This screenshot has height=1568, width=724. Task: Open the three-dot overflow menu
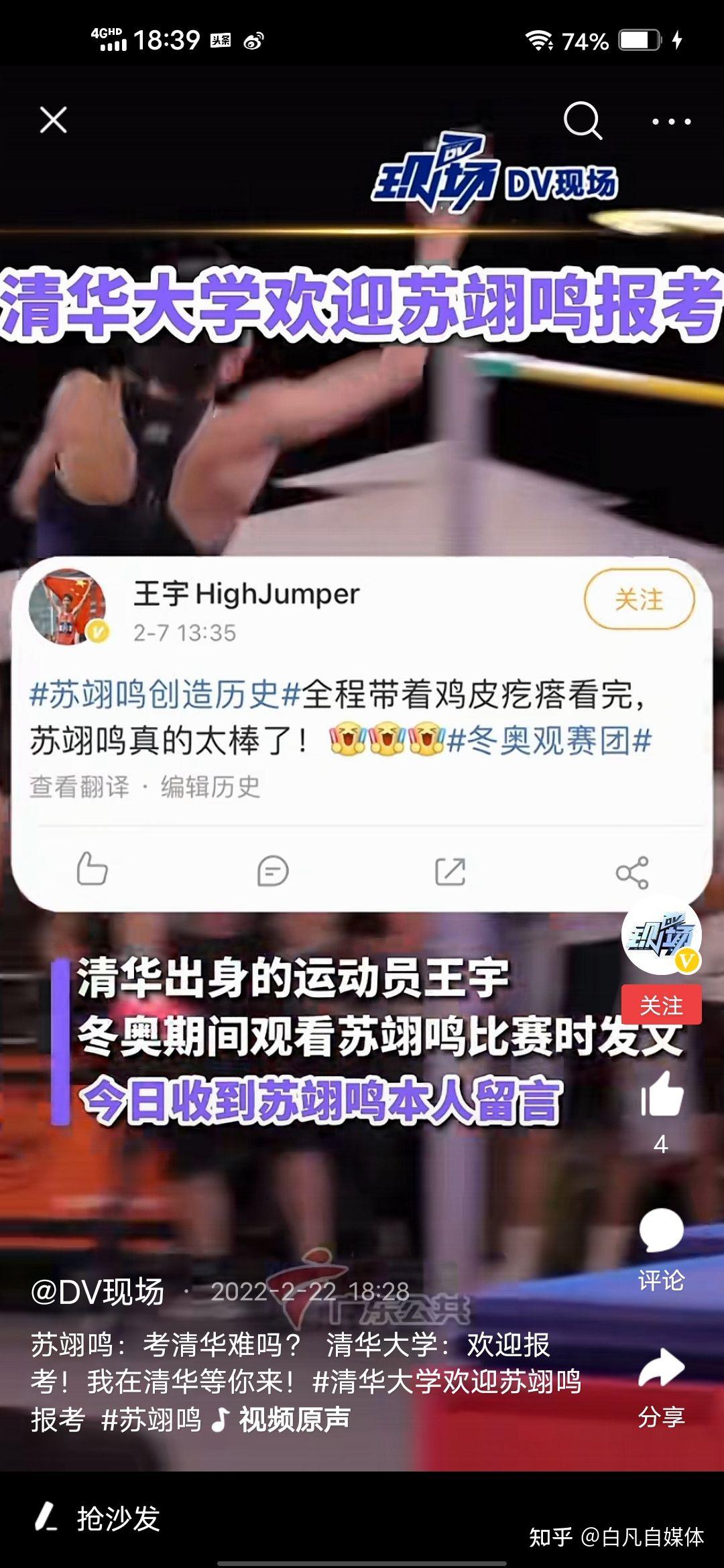671,122
